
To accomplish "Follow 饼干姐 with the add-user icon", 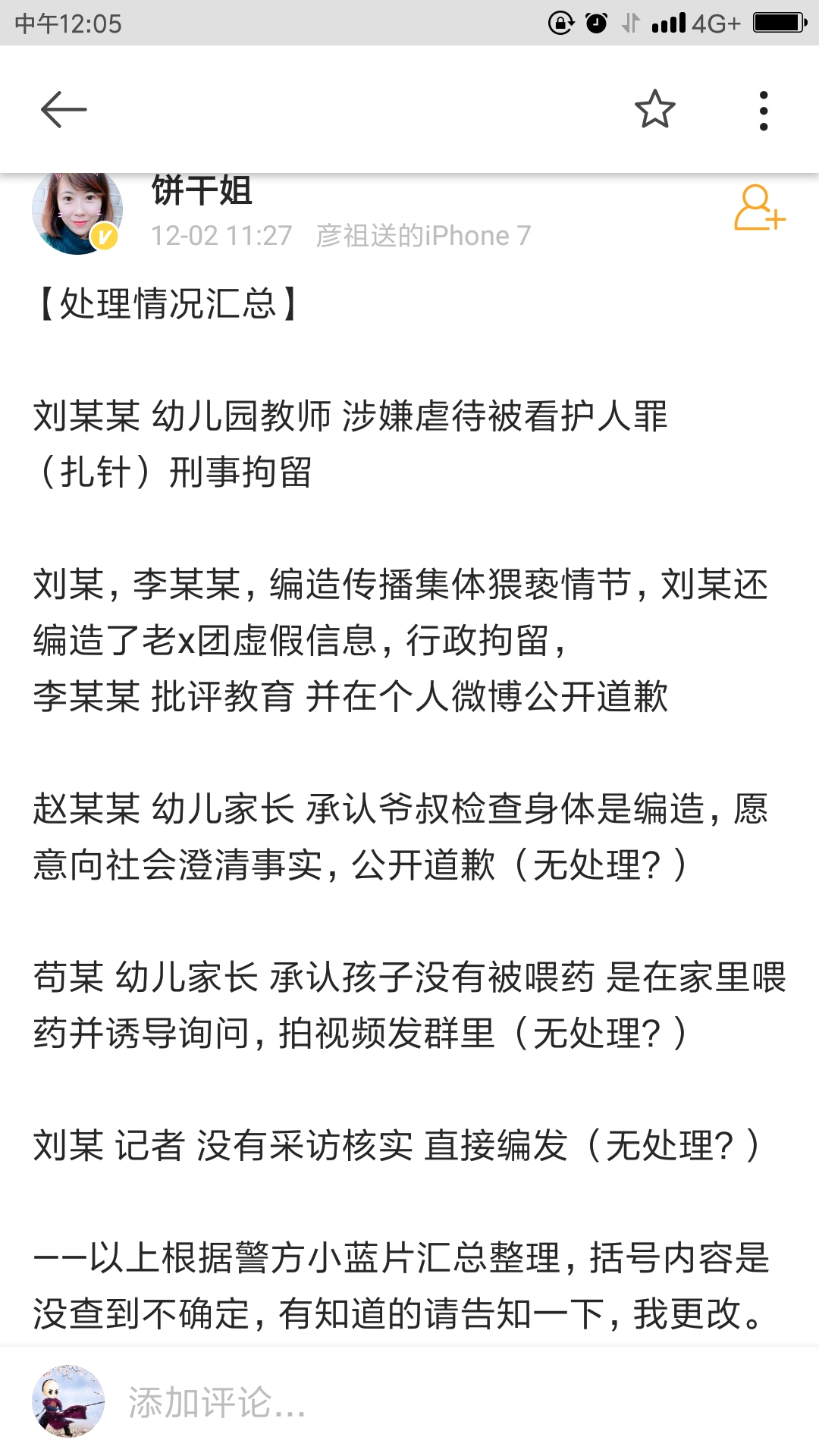I will (759, 207).
